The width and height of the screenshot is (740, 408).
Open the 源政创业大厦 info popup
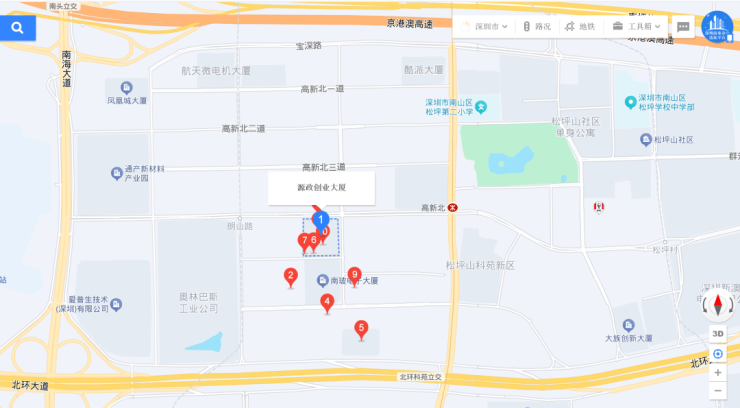(x=321, y=188)
